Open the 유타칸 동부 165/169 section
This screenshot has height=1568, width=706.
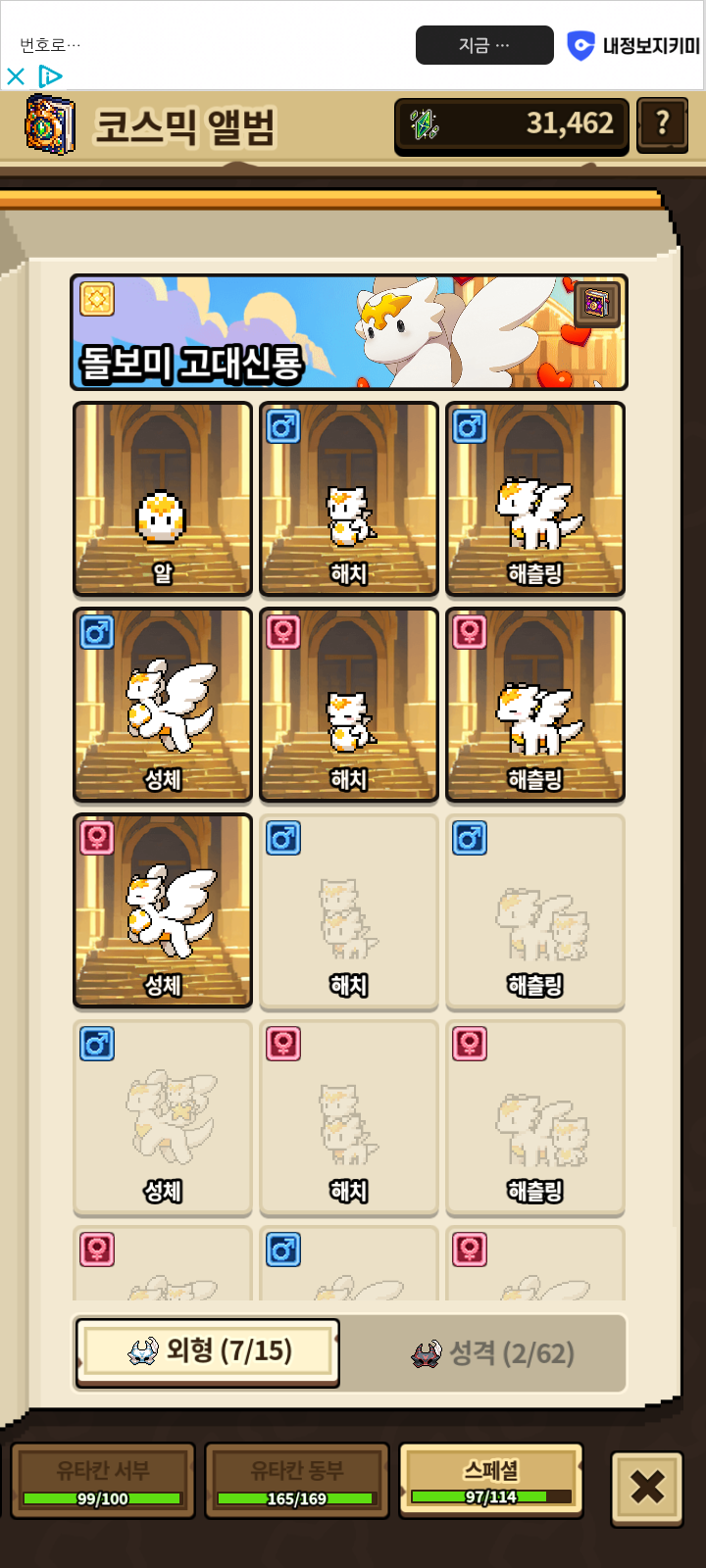click(x=296, y=1480)
